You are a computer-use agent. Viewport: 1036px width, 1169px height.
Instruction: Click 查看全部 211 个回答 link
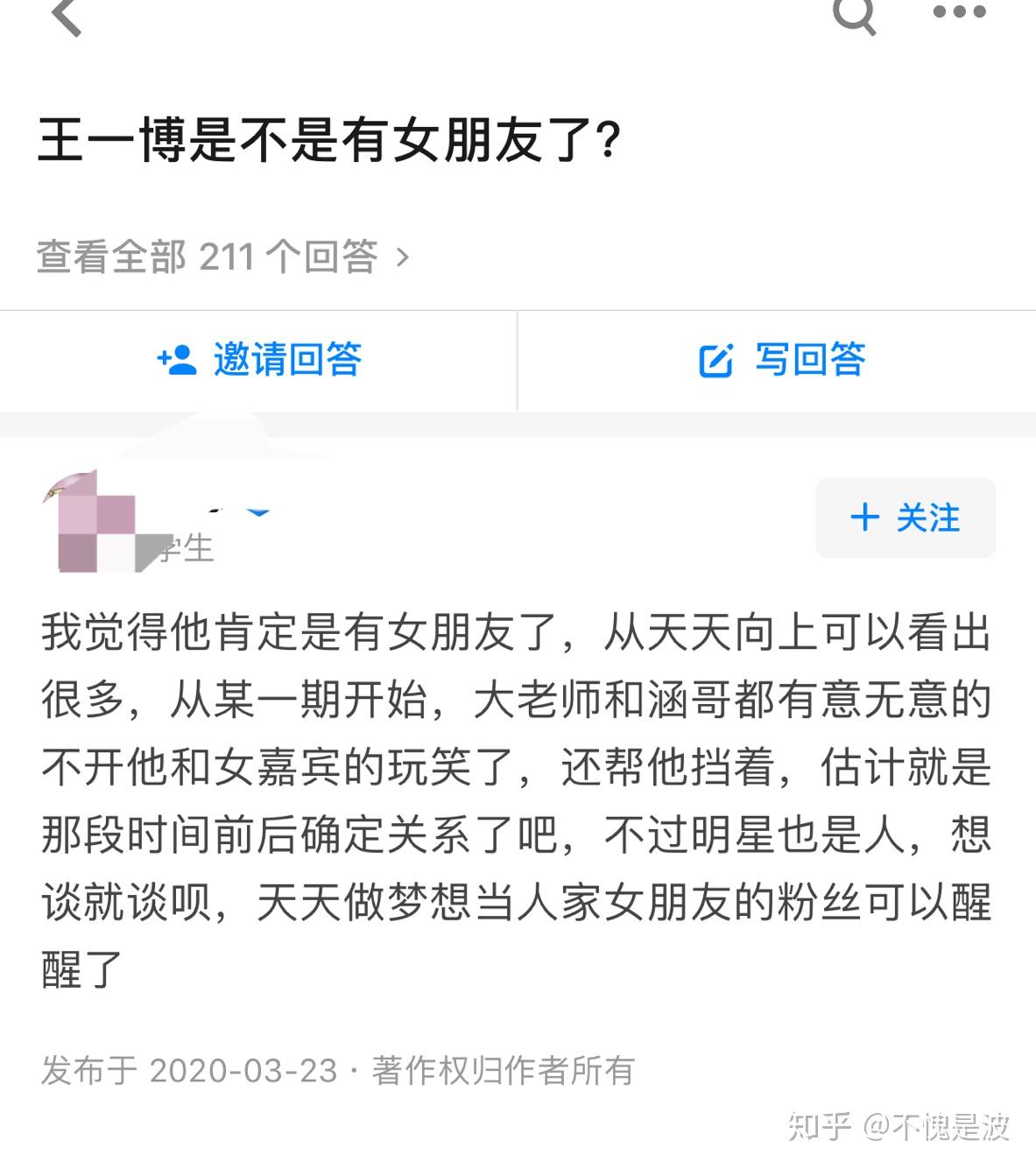click(210, 255)
